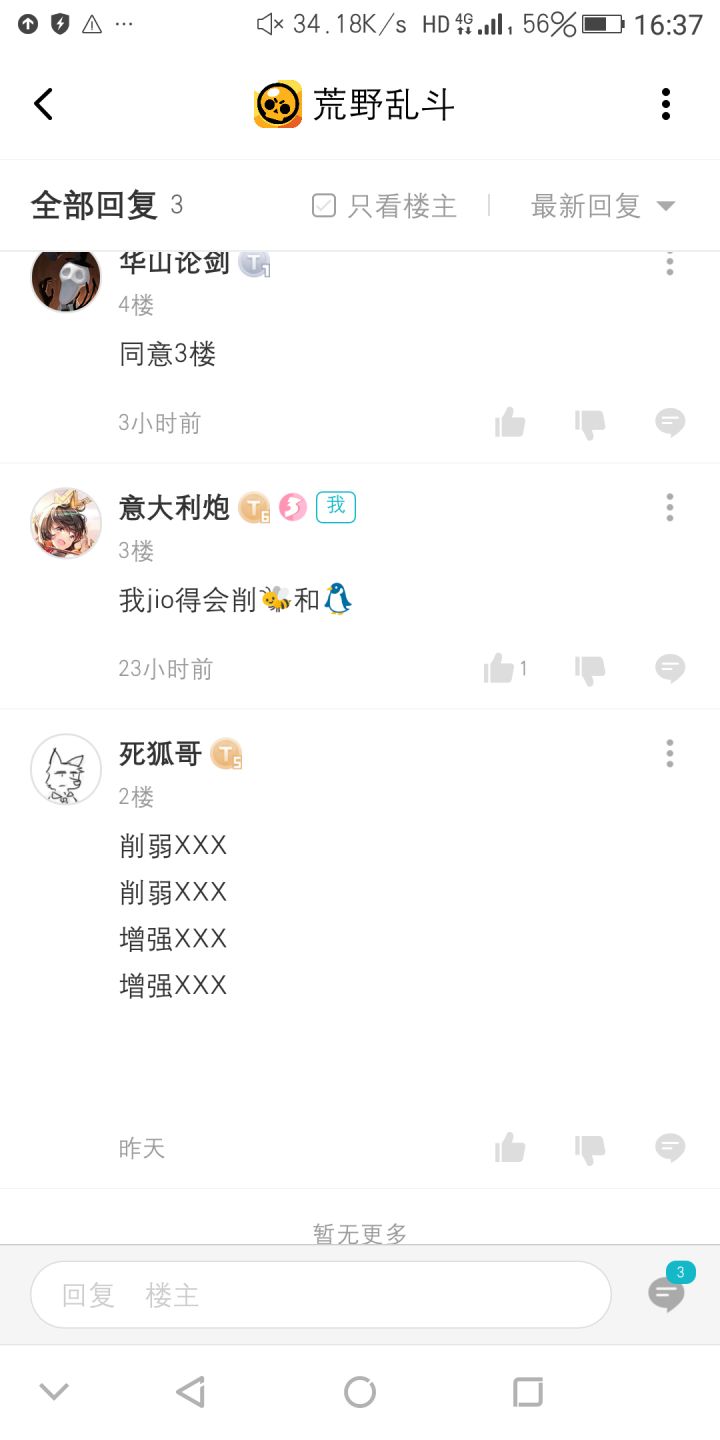View 死狐哥's profile avatar
This screenshot has width=720, height=1440.
pyautogui.click(x=66, y=769)
